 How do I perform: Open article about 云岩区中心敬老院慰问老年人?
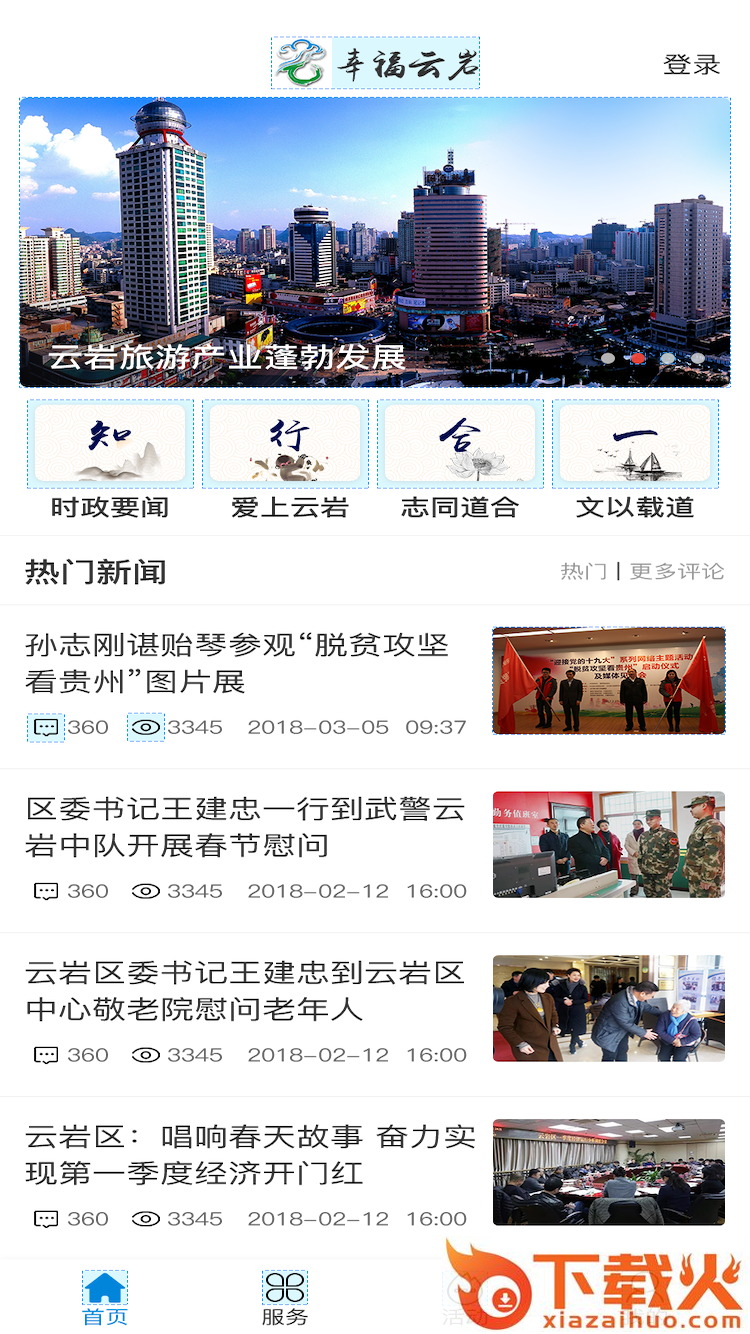(245, 991)
